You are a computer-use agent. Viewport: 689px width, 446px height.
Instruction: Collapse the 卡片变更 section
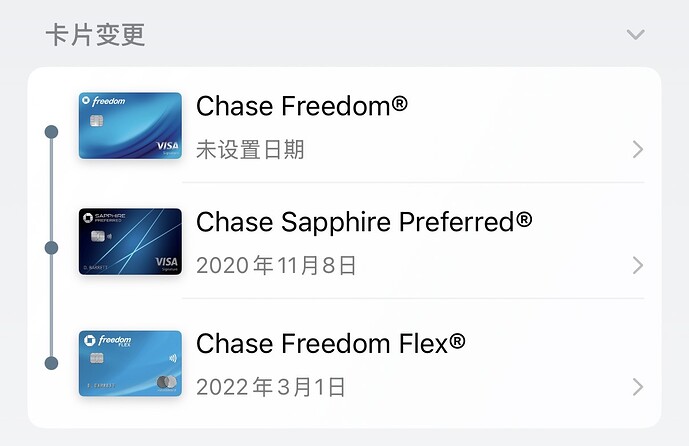point(635,35)
